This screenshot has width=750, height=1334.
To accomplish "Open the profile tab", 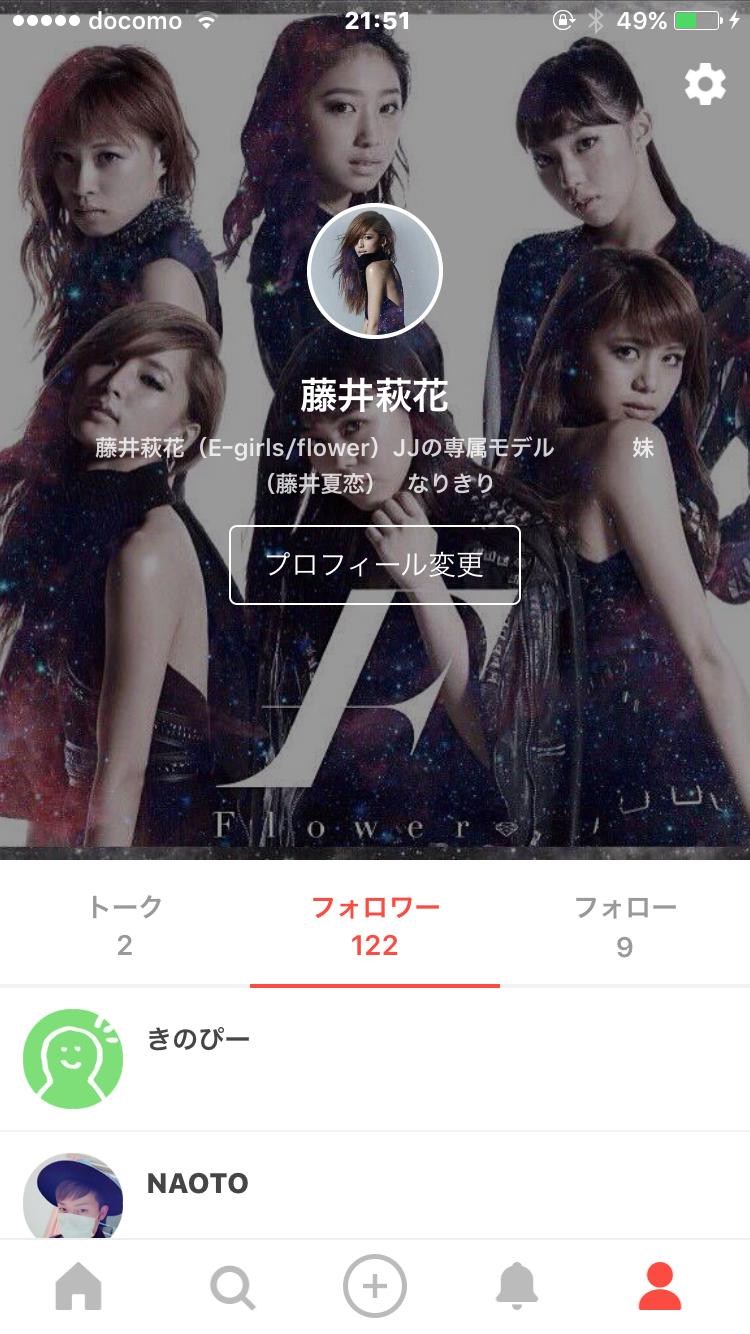I will (660, 1286).
